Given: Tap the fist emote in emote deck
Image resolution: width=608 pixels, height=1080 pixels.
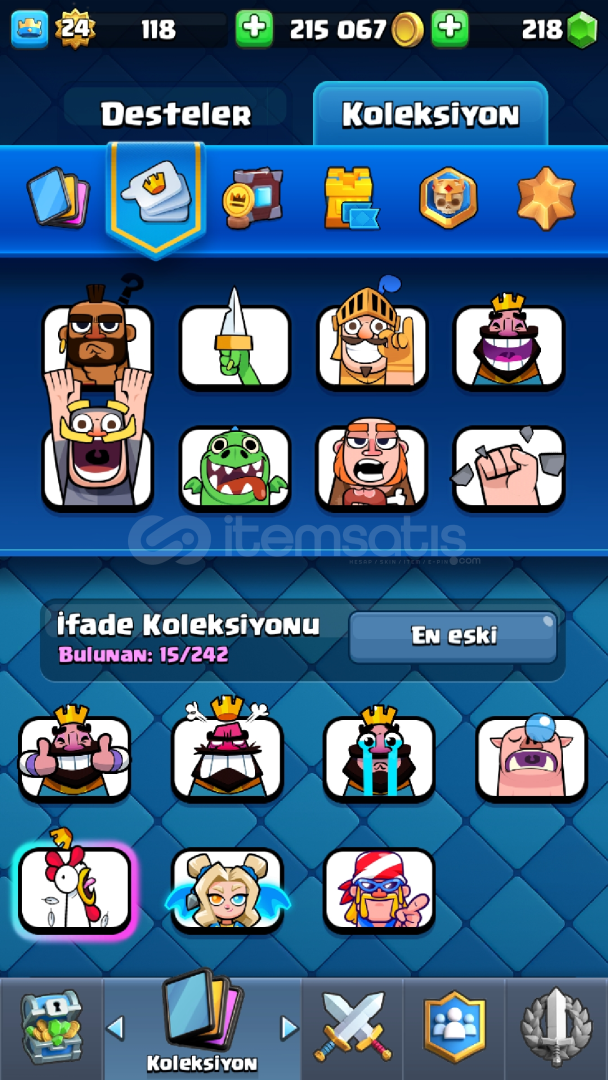Looking at the screenshot, I should click(509, 468).
